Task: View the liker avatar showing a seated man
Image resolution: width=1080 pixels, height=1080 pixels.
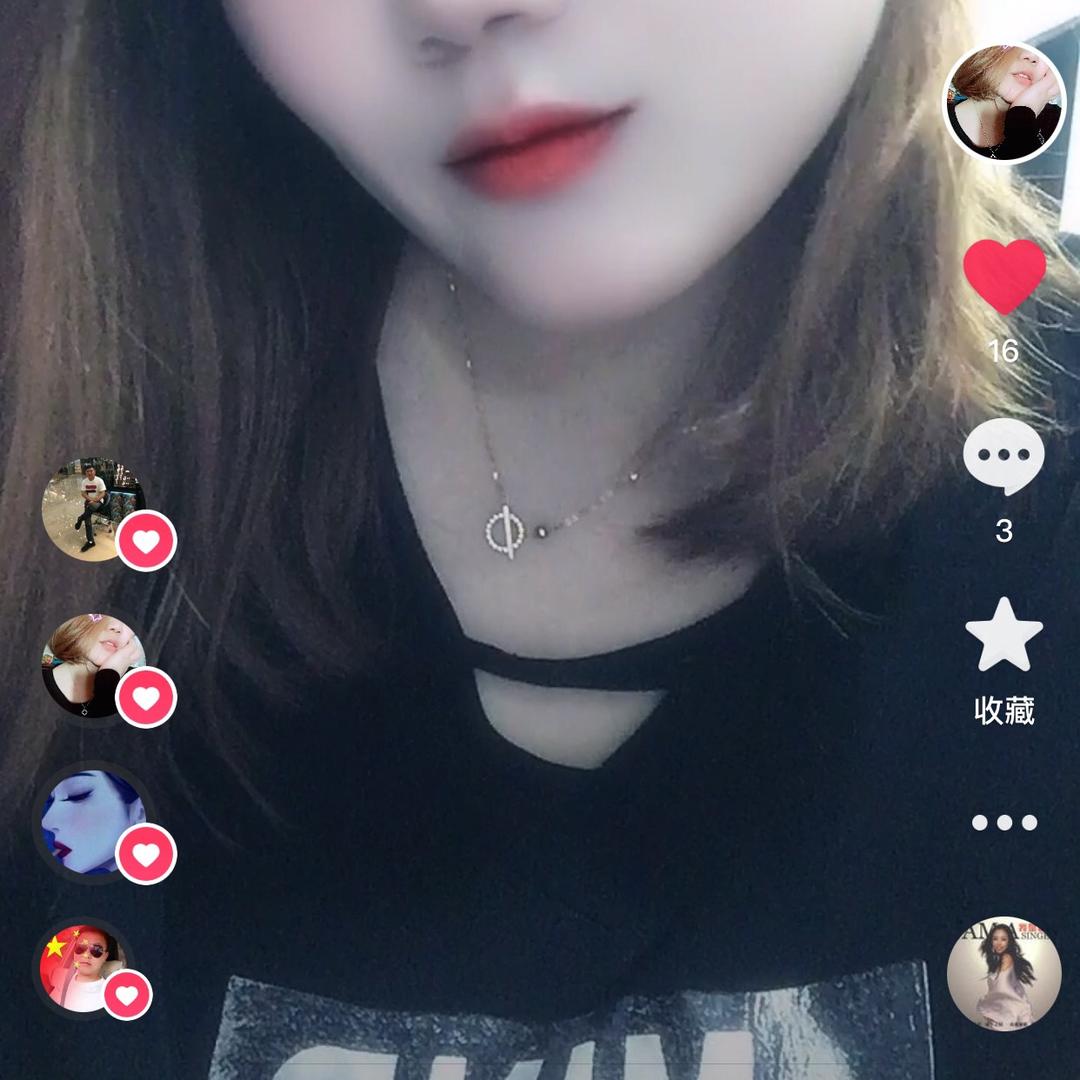Action: tap(90, 509)
